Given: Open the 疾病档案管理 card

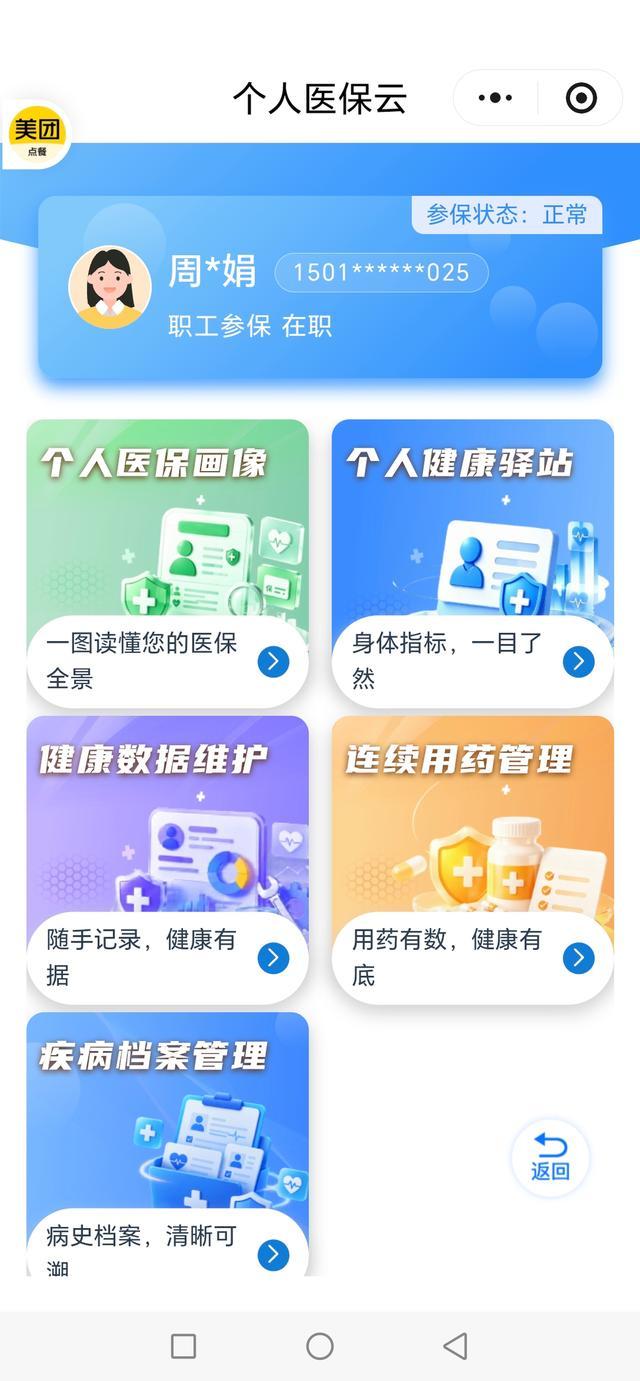Looking at the screenshot, I should 167,1144.
